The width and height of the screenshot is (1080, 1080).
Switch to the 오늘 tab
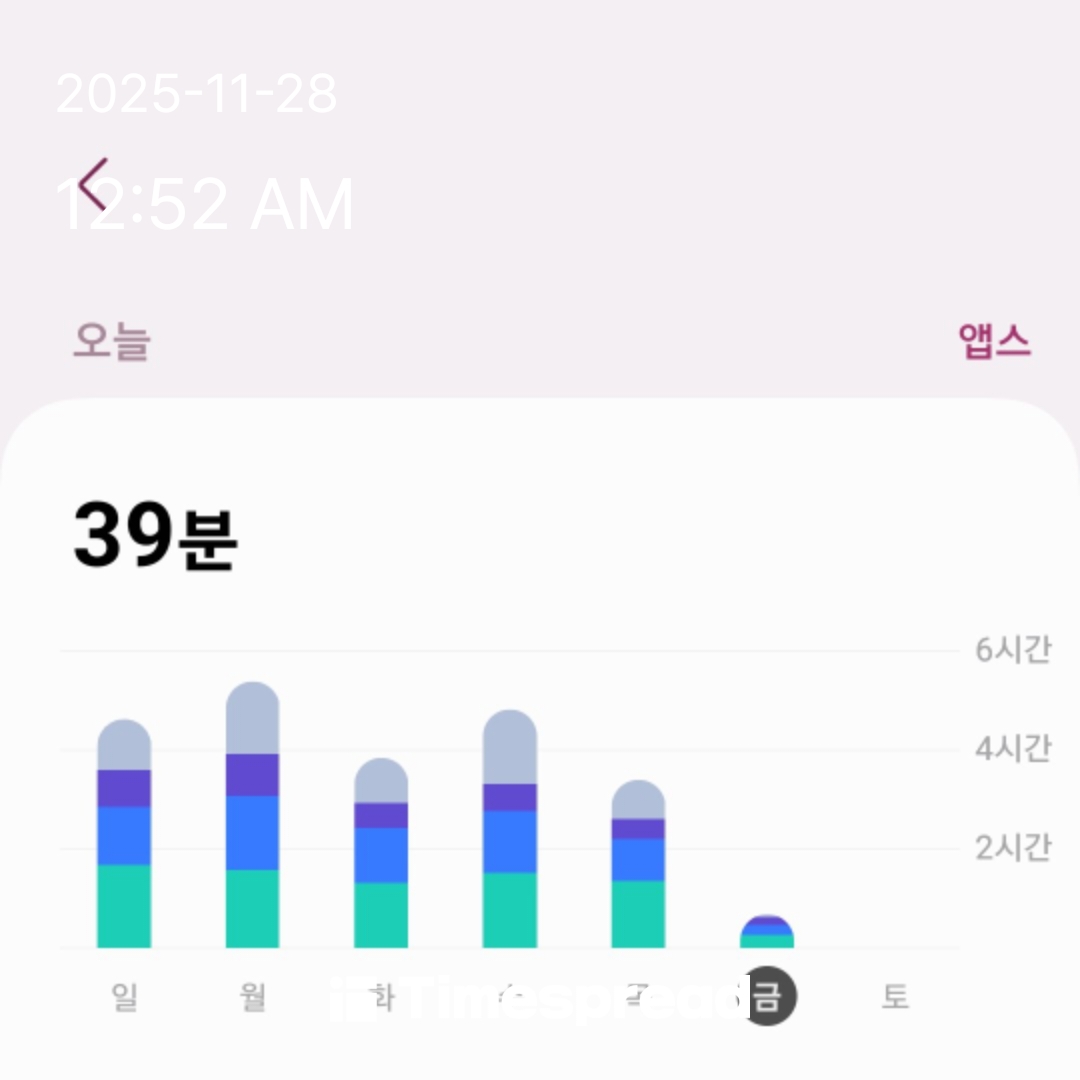pos(111,341)
